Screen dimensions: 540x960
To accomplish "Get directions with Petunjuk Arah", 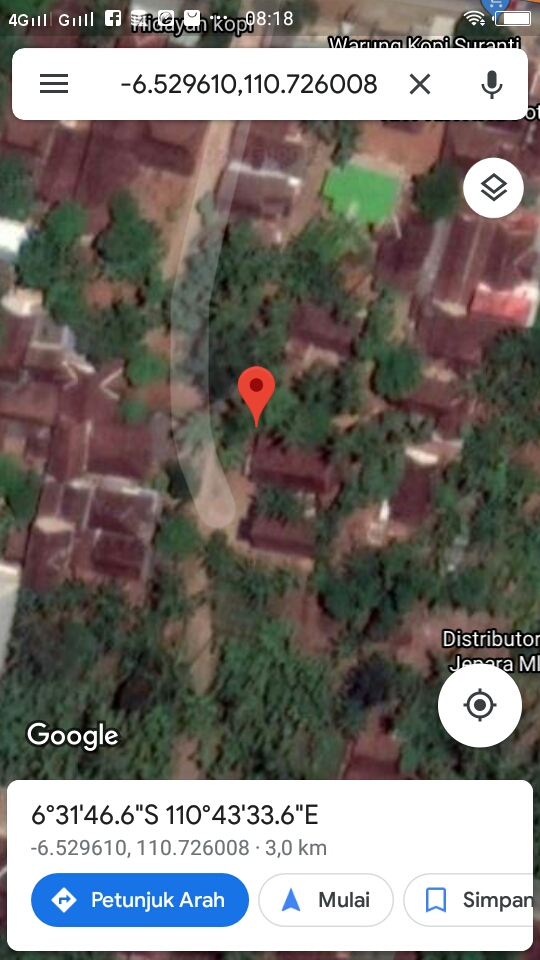I will coord(140,900).
